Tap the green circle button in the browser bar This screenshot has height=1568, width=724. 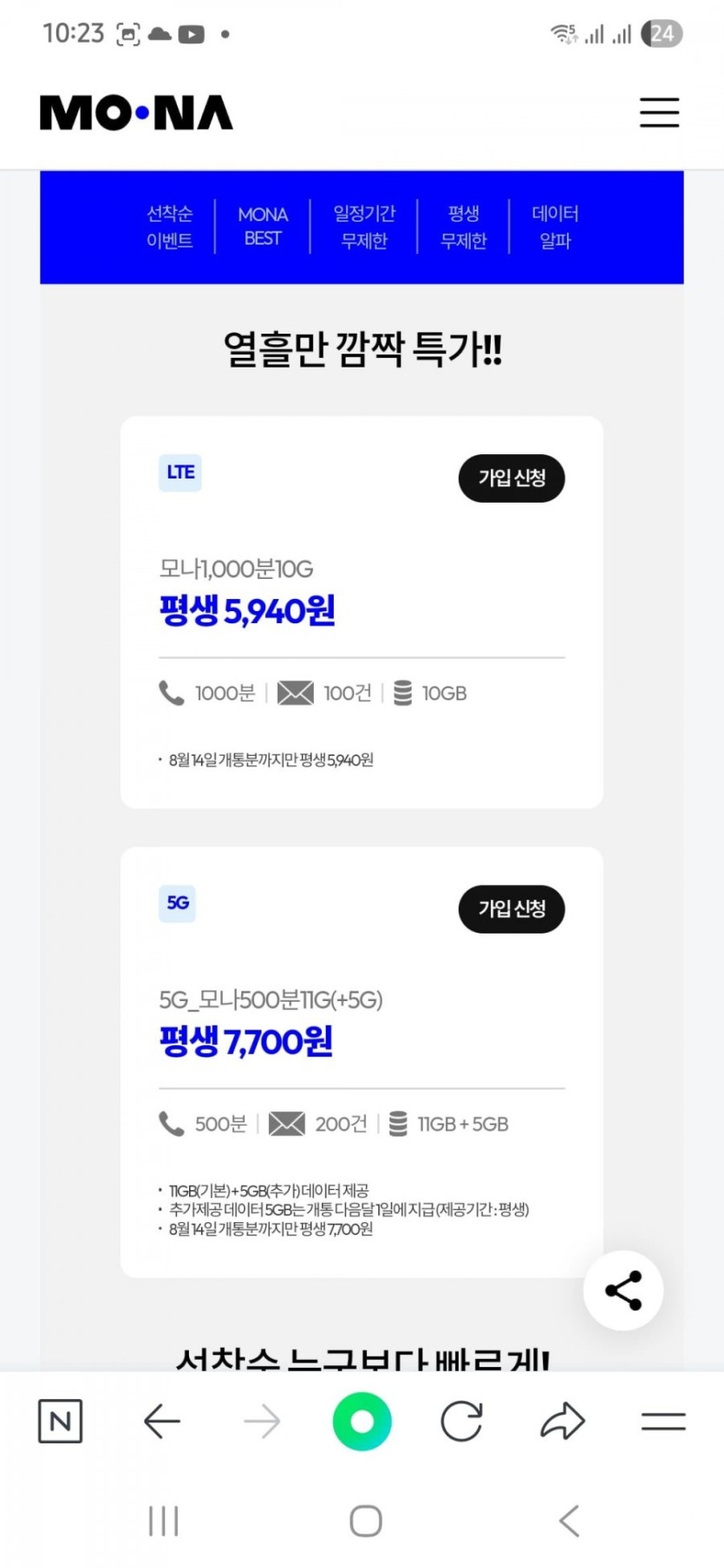coord(362,1422)
